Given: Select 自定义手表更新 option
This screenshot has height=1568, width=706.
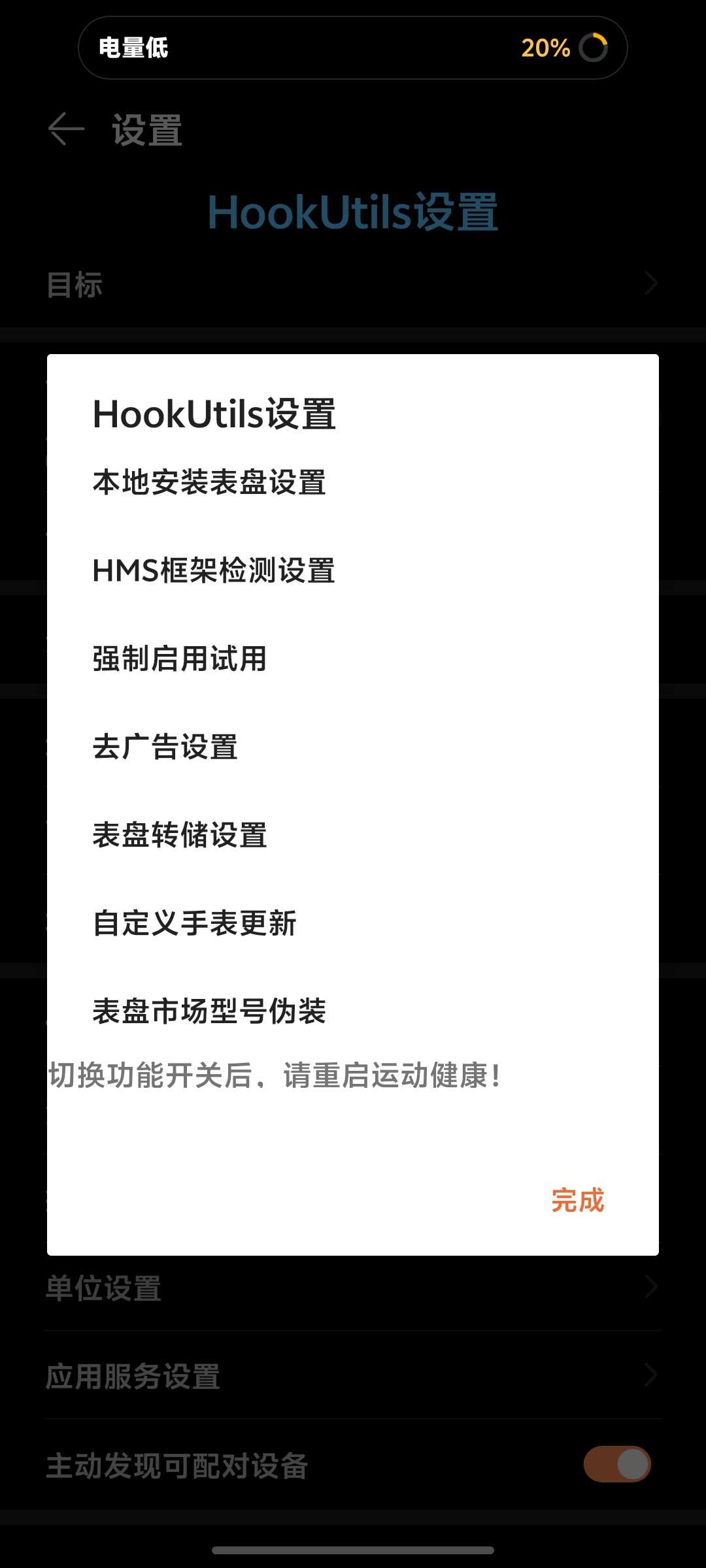Looking at the screenshot, I should tap(194, 923).
